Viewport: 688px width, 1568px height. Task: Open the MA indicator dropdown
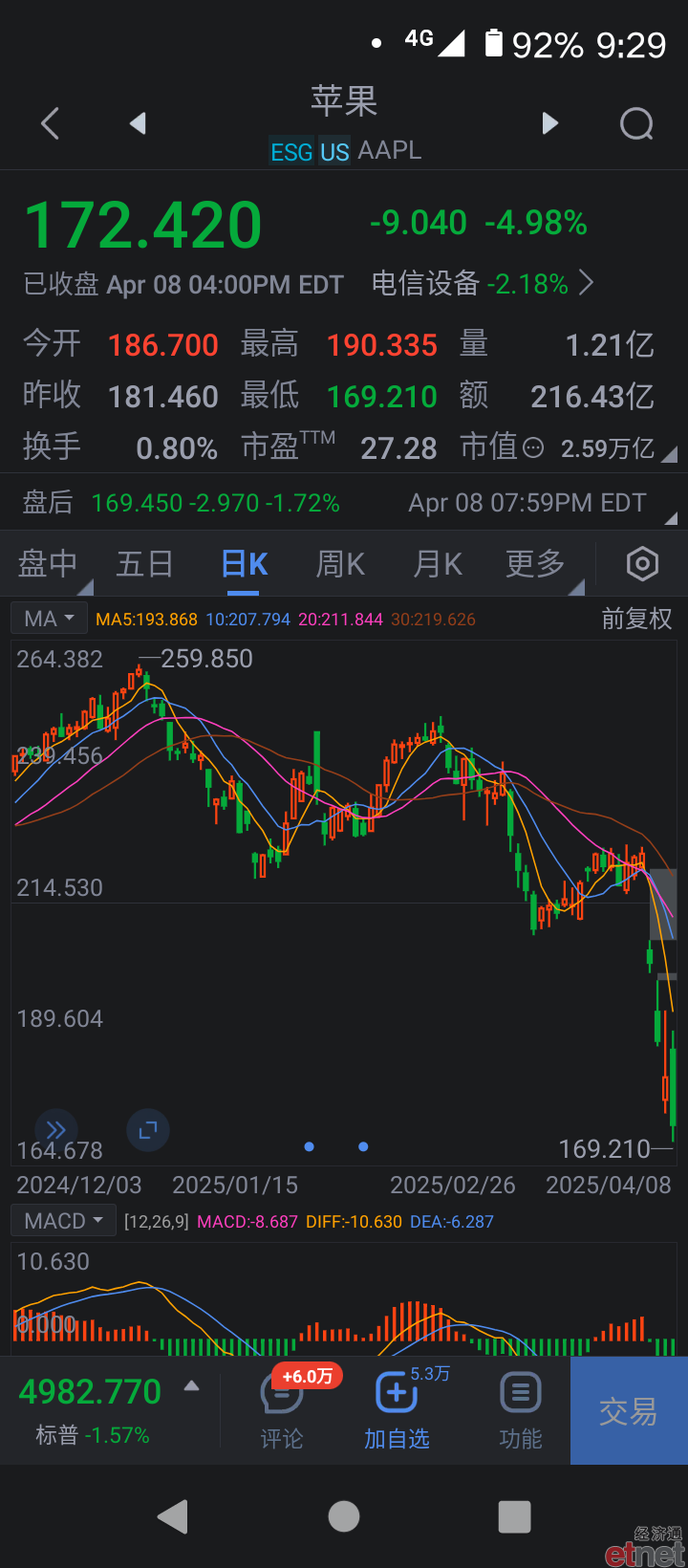[x=50, y=619]
